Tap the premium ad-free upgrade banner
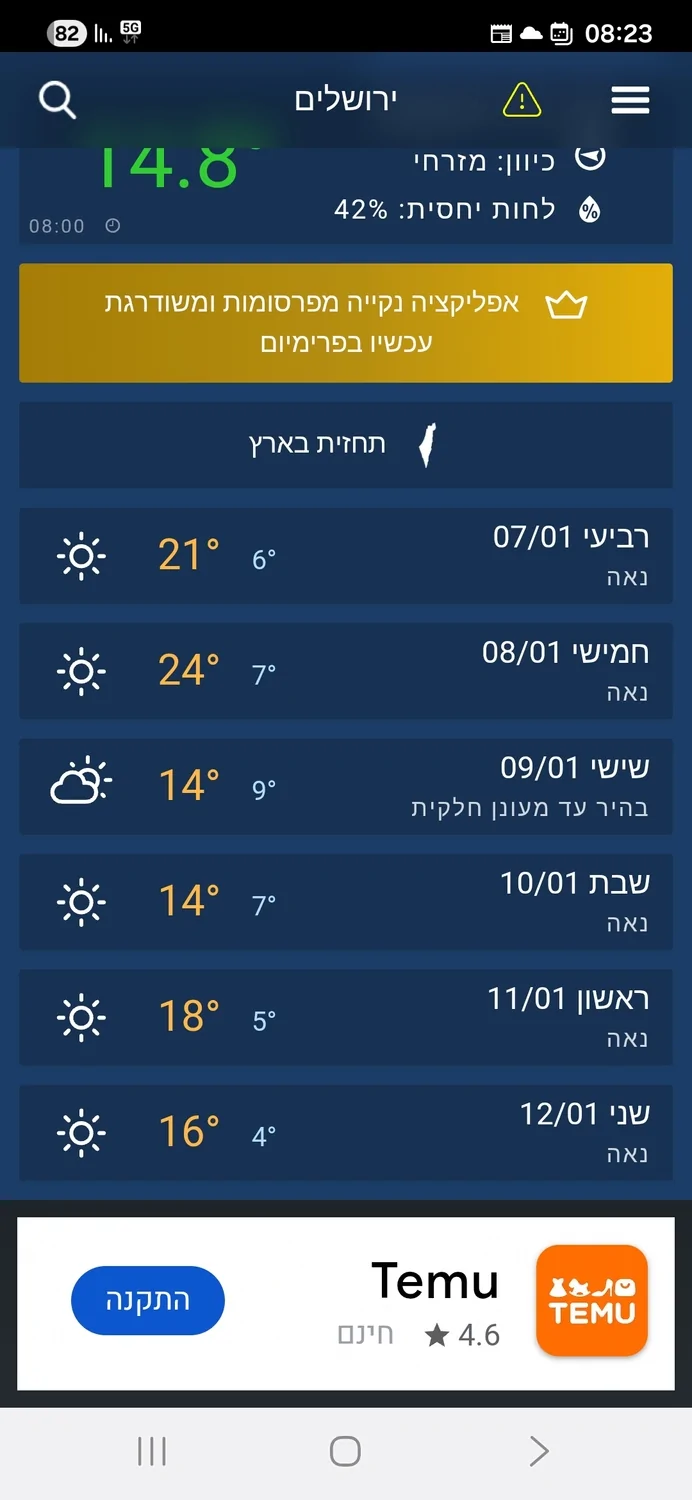This screenshot has height=1500, width=692. point(346,323)
